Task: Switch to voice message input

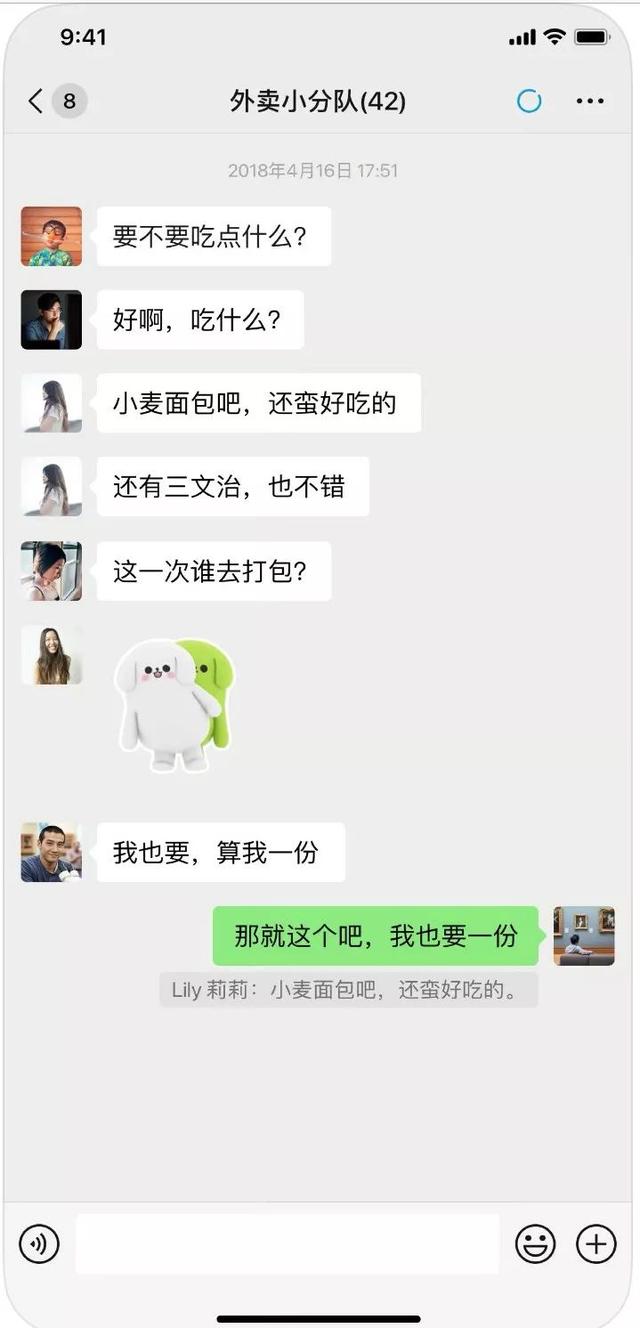Action: click(39, 1244)
